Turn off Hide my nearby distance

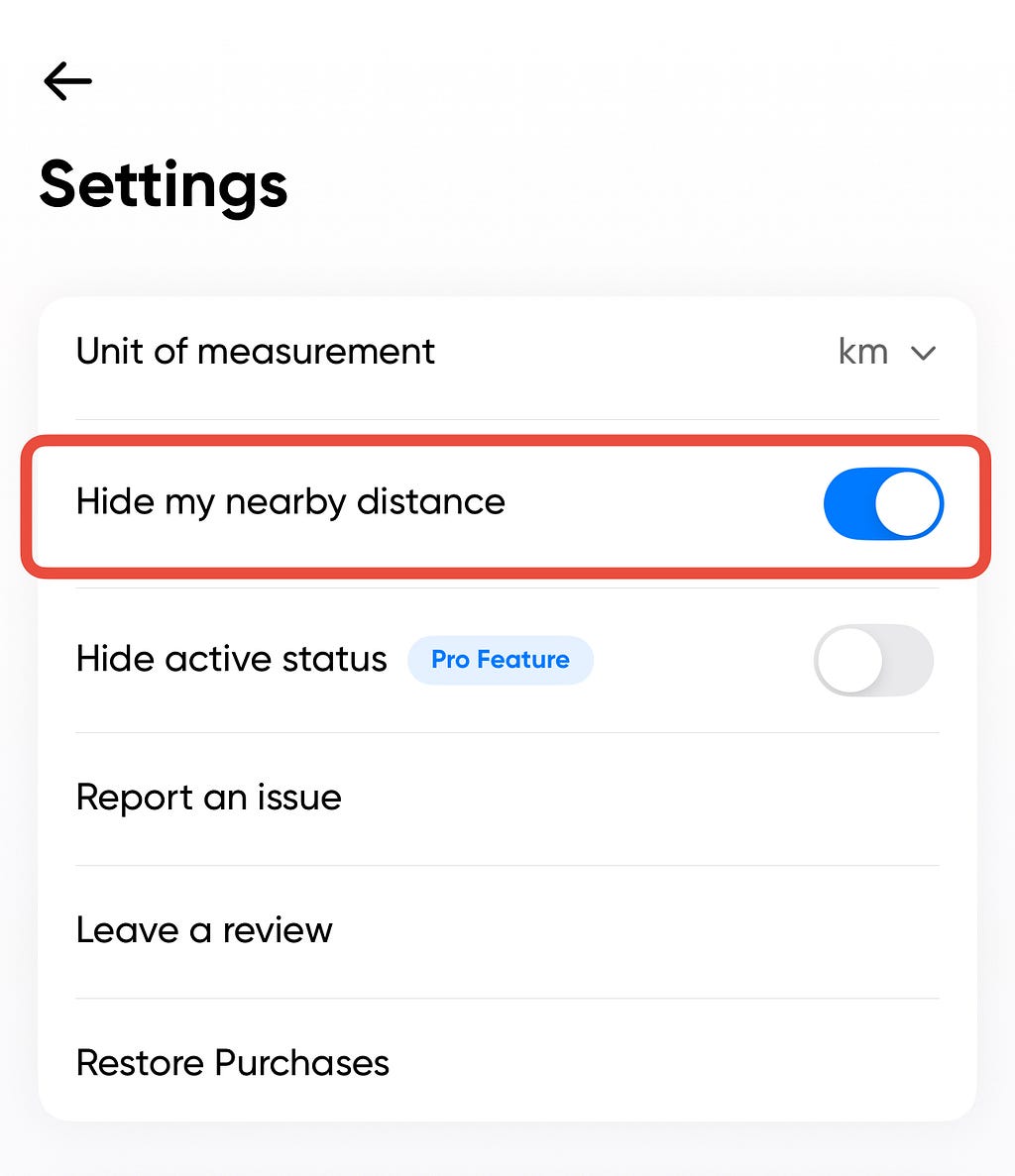coord(882,503)
